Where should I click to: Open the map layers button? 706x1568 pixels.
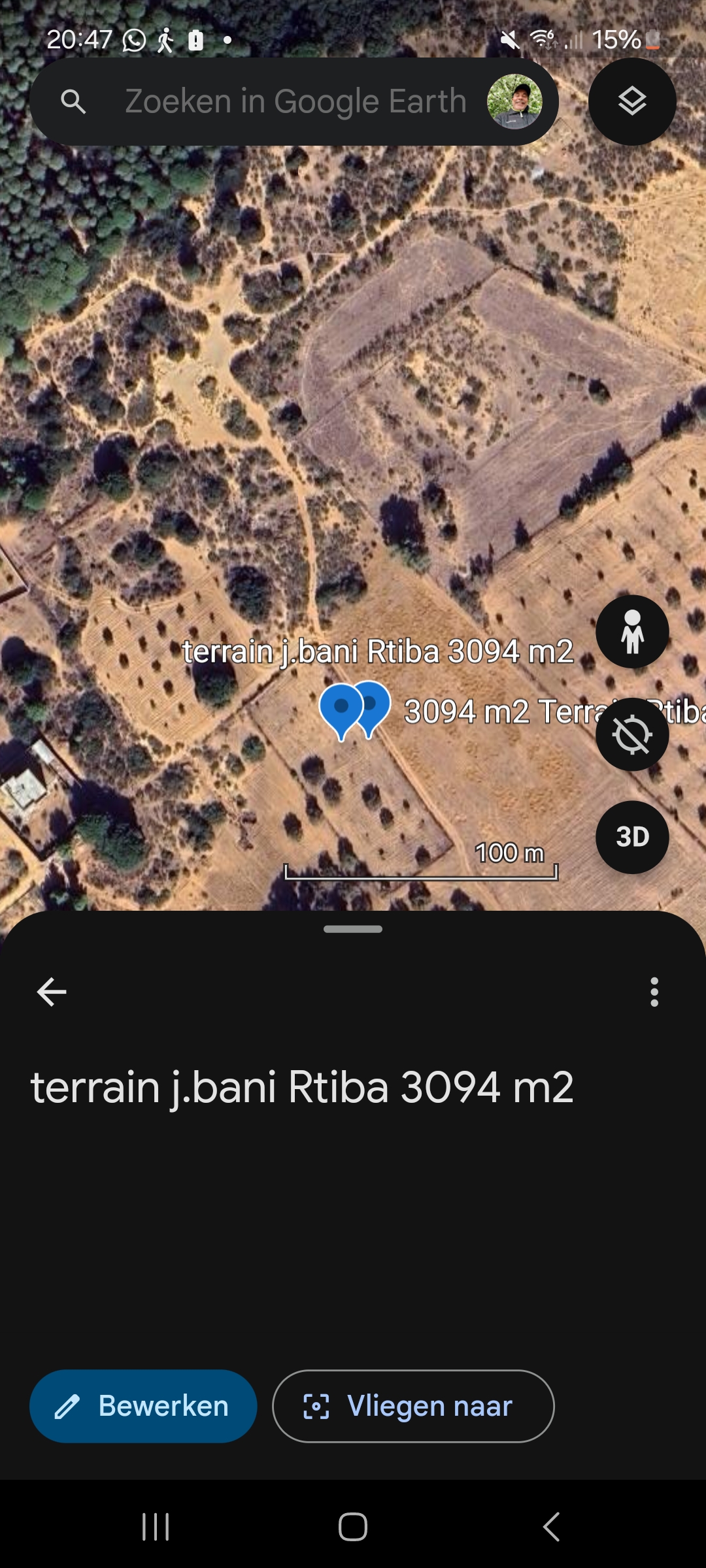click(x=632, y=102)
